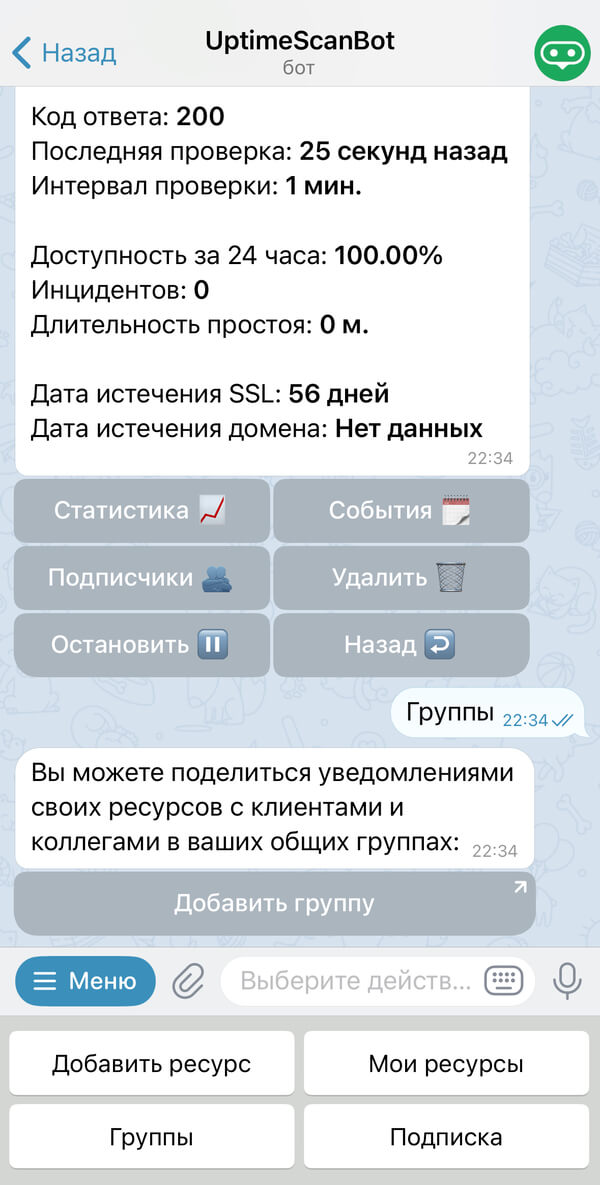Open Мои ресурсы keyboard button
The width and height of the screenshot is (600, 1185).
pos(446,1063)
